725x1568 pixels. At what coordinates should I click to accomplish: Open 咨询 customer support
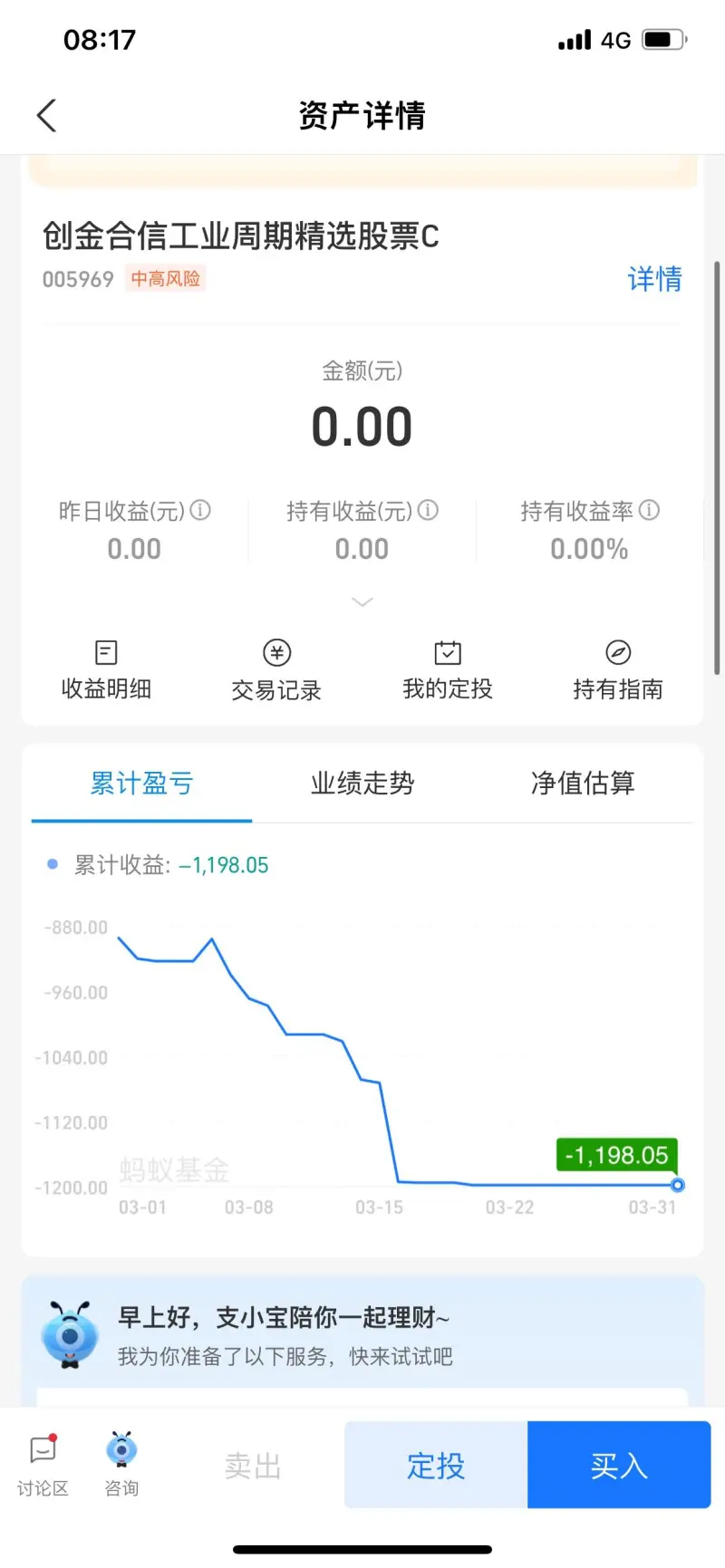coord(121,1466)
